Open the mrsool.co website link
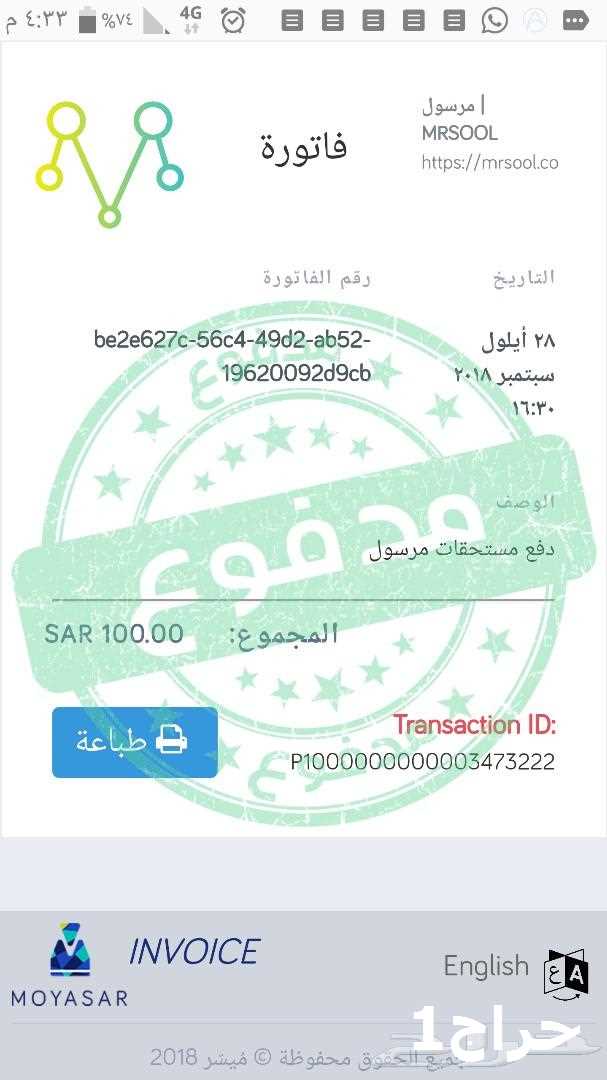607x1080 pixels. pos(490,163)
